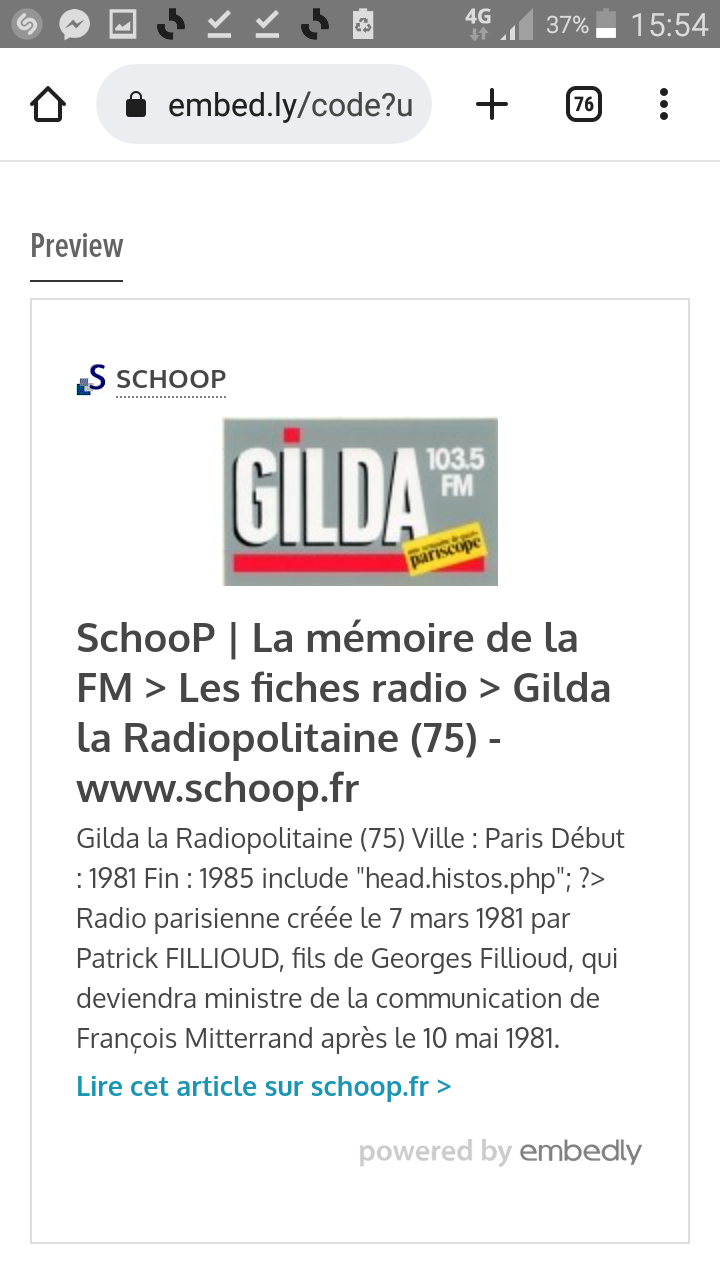This screenshot has height=1280, width=720.
Task: View the 76 open tabs
Action: [x=583, y=104]
